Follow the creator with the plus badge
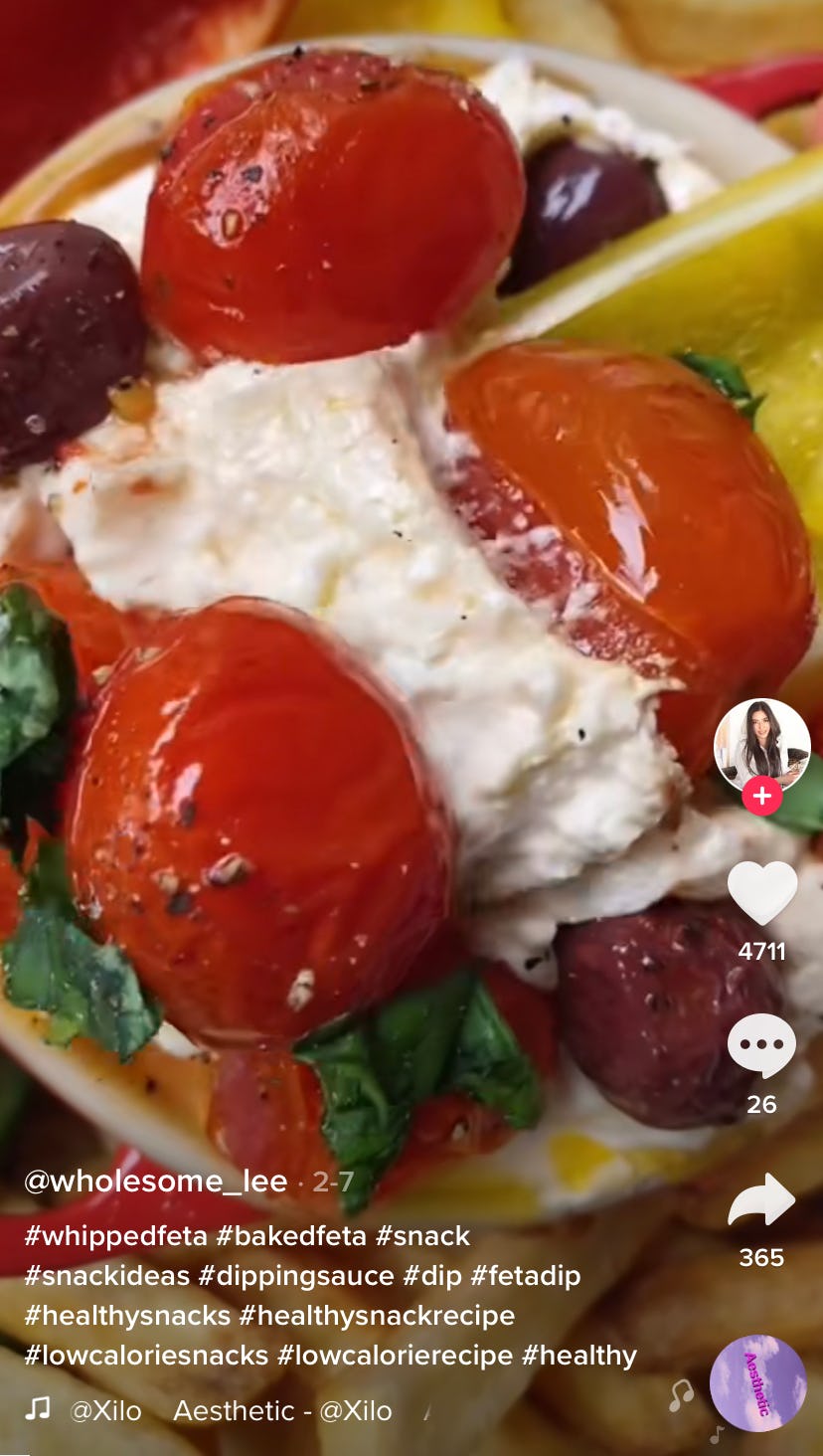The image size is (823, 1456). point(762,796)
